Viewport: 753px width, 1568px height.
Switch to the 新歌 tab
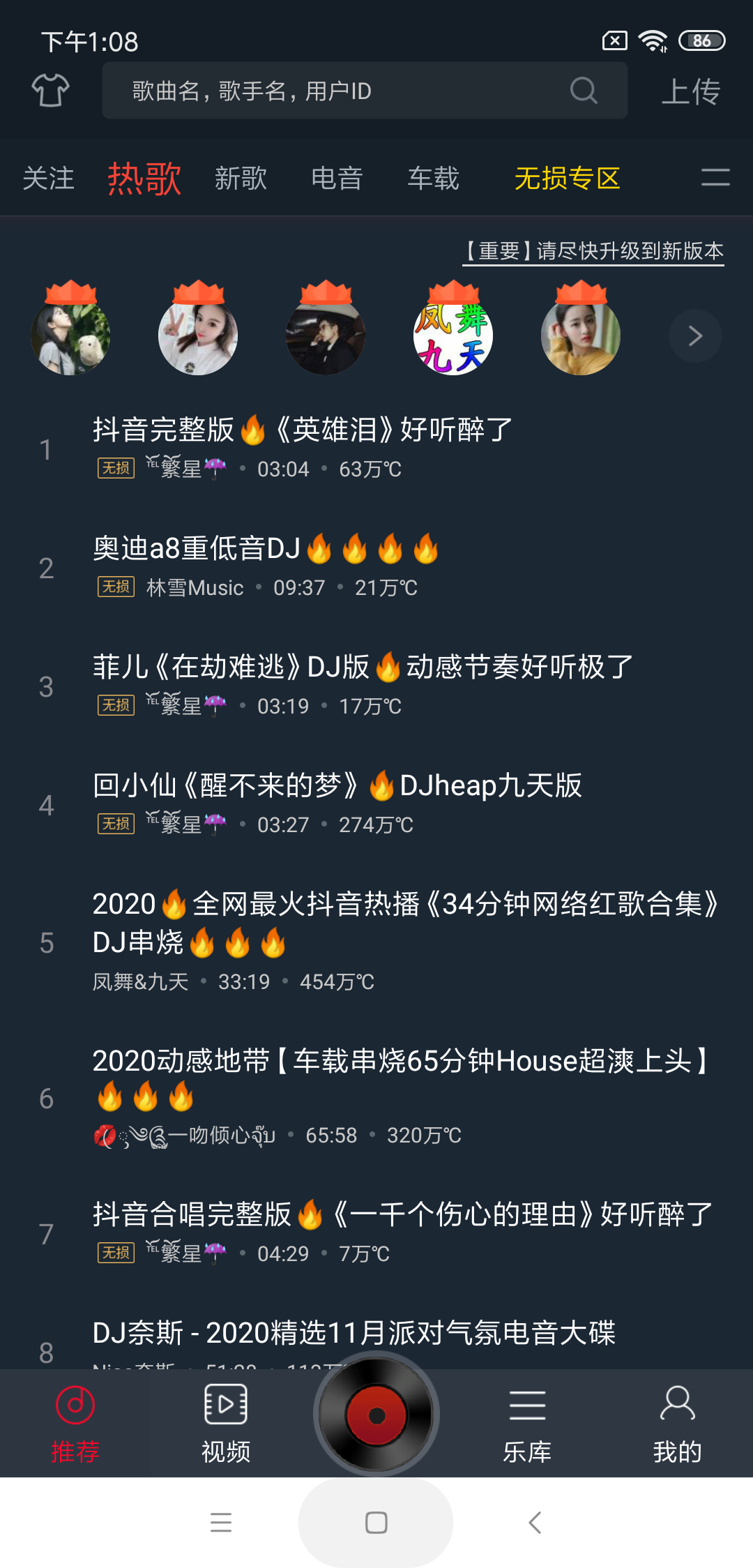241,179
